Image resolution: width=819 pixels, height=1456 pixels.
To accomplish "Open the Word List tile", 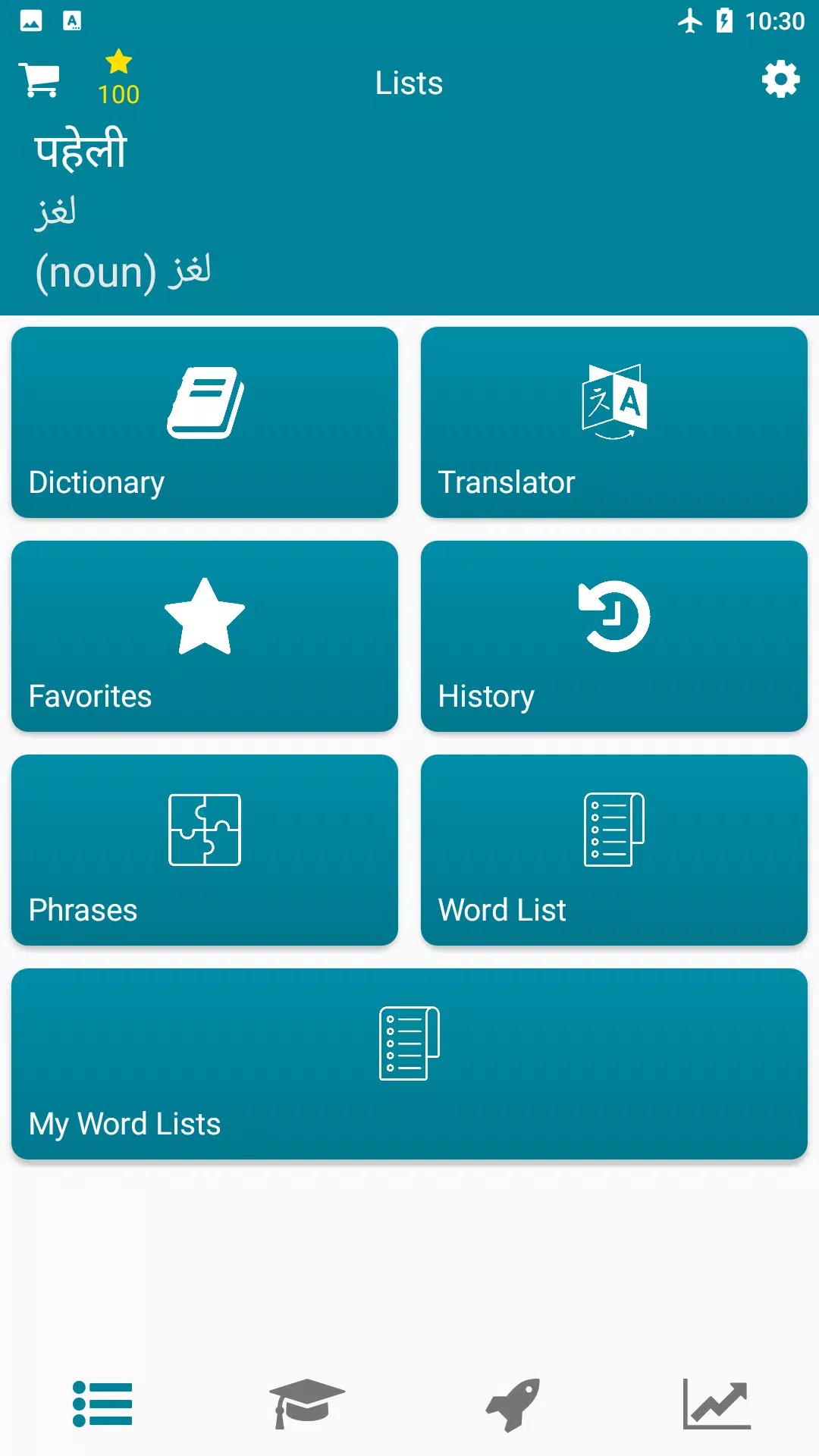I will tap(613, 850).
